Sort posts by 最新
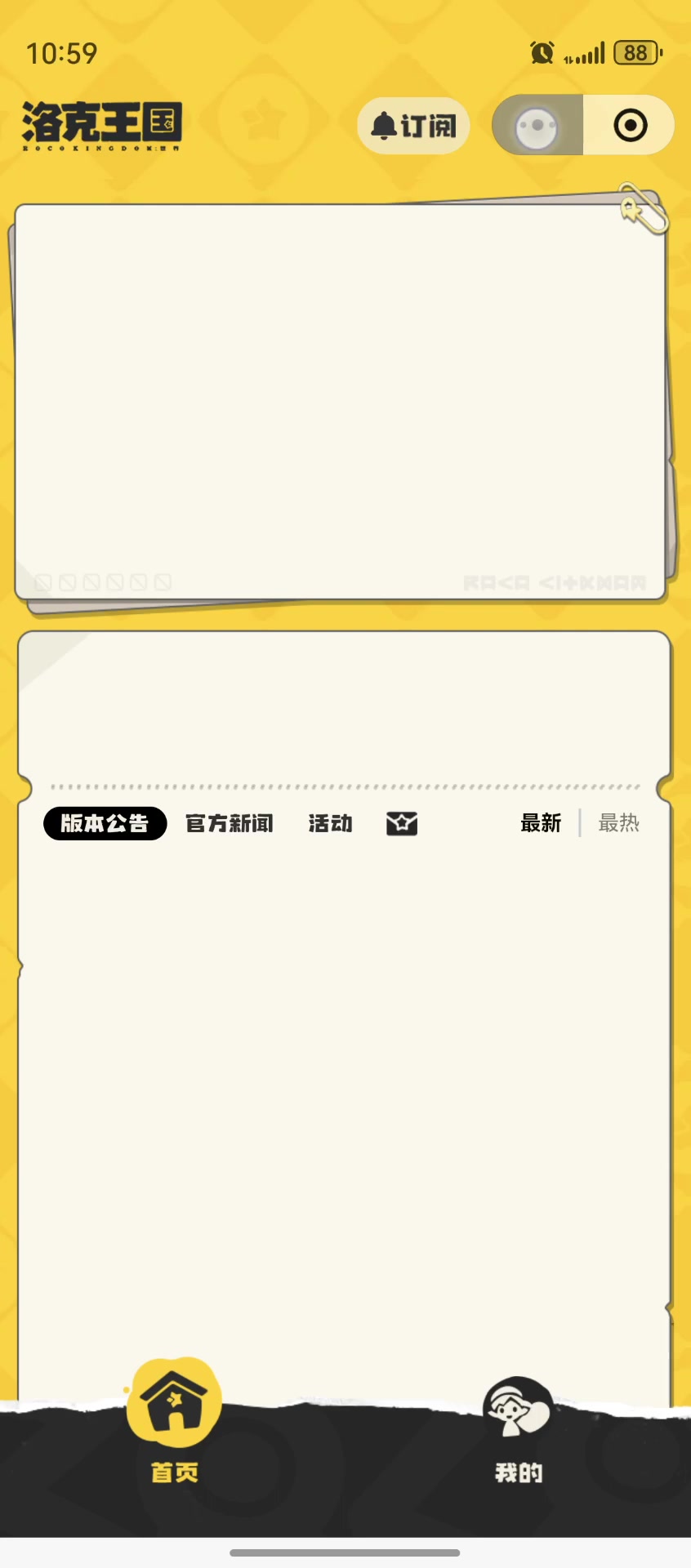The image size is (691, 1568). coord(541,823)
